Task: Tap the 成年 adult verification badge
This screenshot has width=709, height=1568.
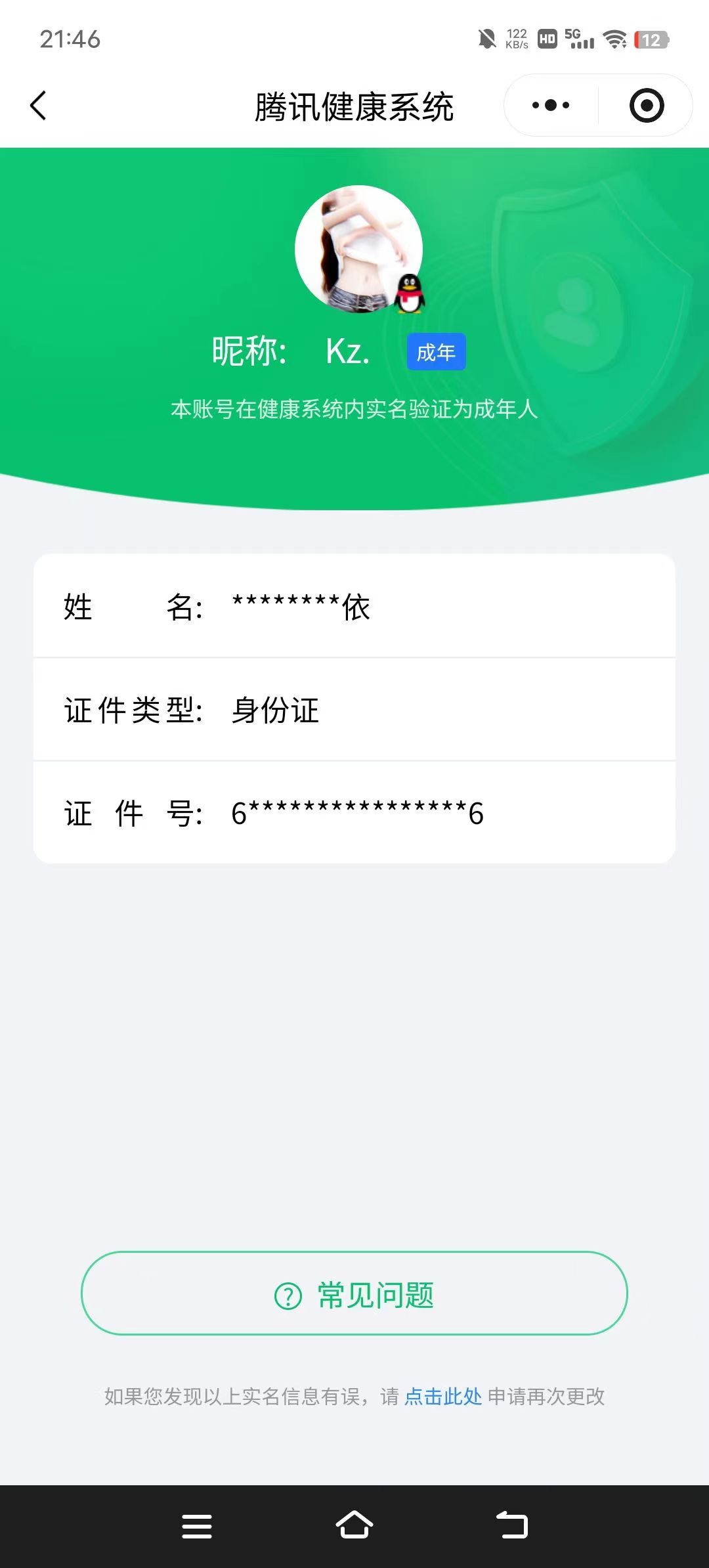Action: point(435,352)
